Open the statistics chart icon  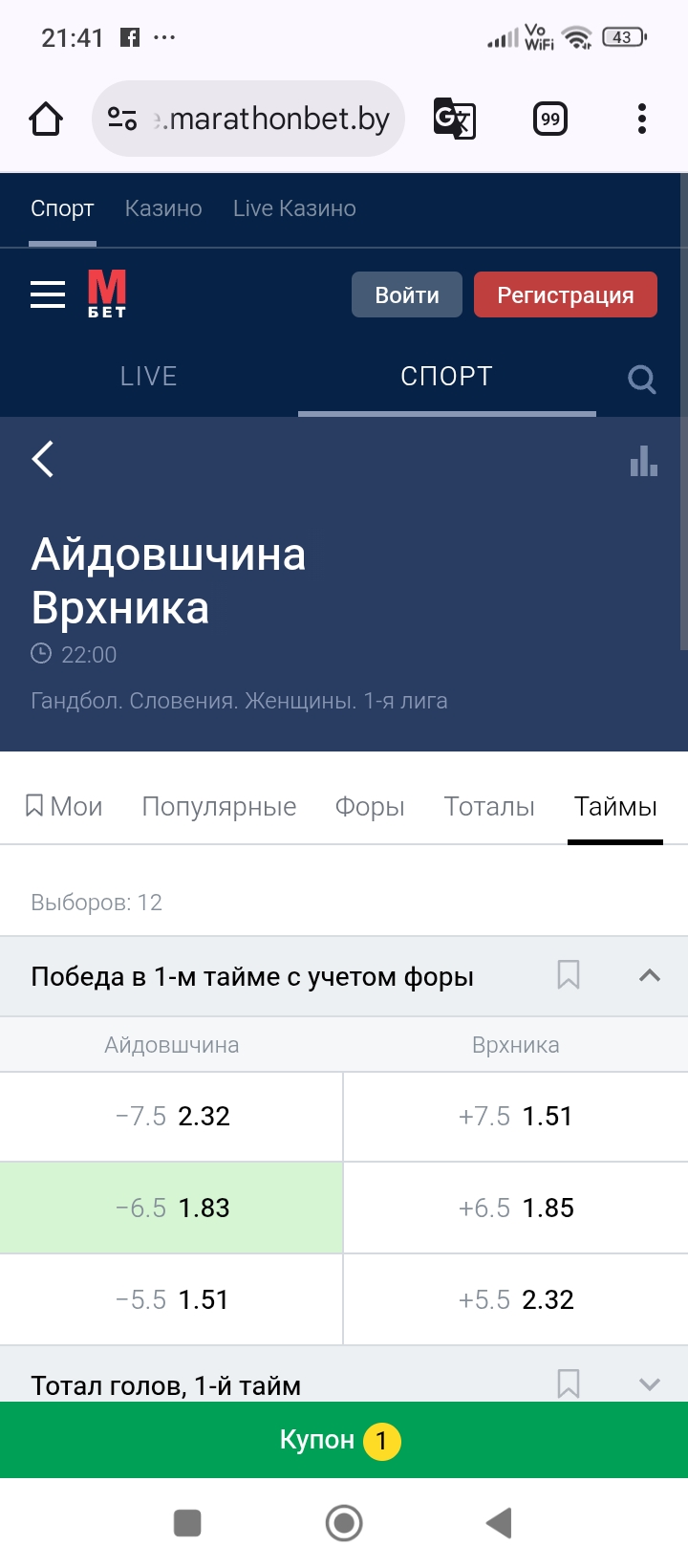coord(644,463)
